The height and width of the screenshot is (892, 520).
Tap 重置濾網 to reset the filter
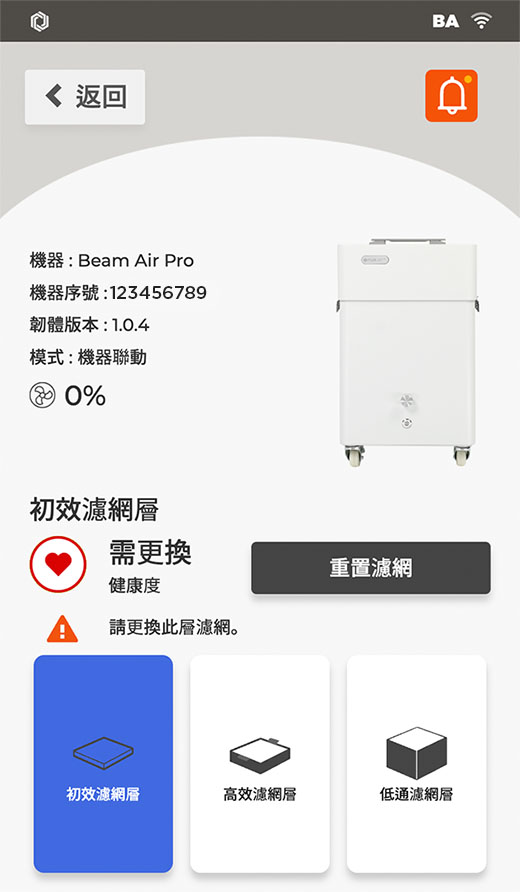pos(371,568)
